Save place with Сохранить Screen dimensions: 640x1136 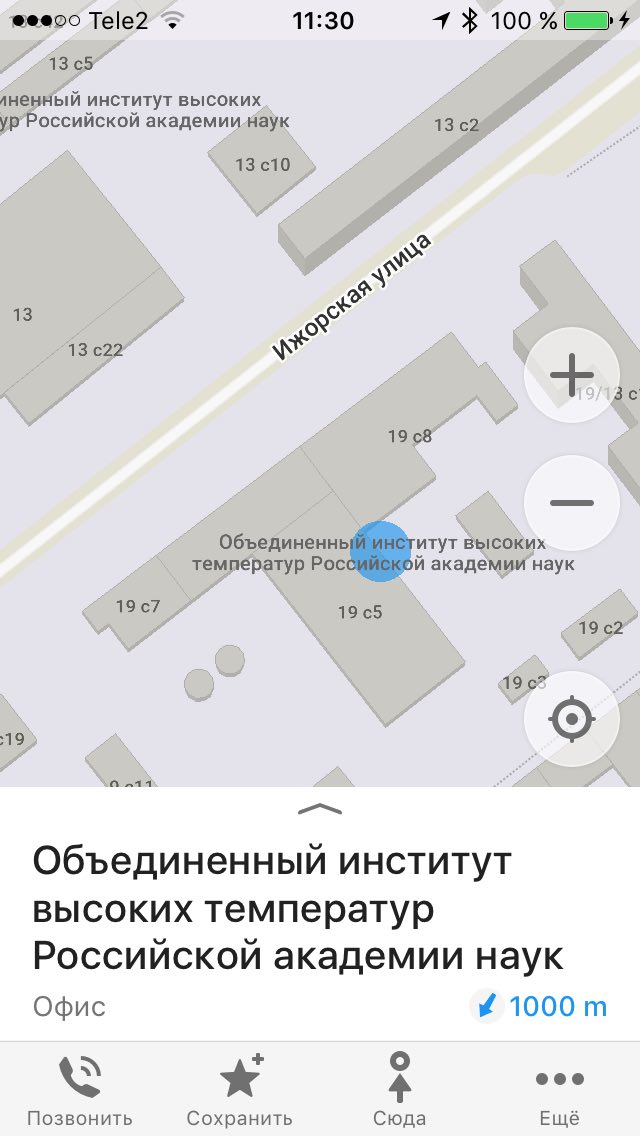pos(240,1090)
